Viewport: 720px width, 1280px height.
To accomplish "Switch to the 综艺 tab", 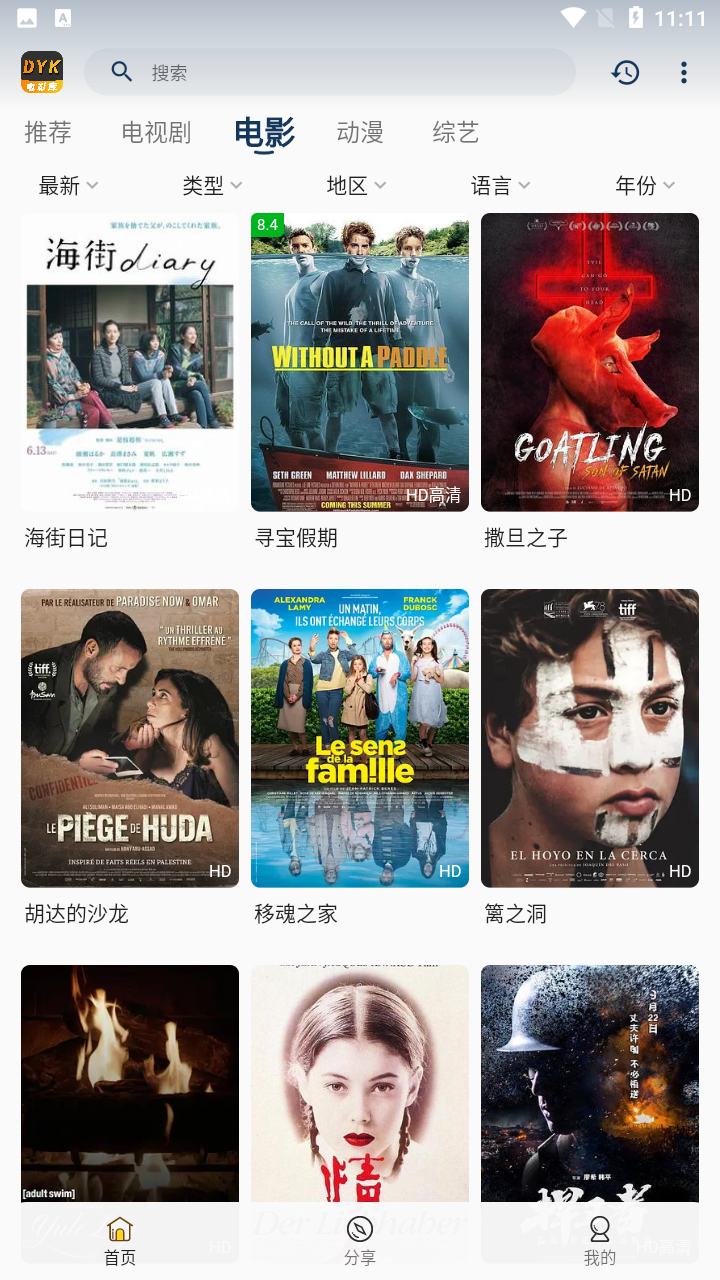I will pyautogui.click(x=456, y=132).
